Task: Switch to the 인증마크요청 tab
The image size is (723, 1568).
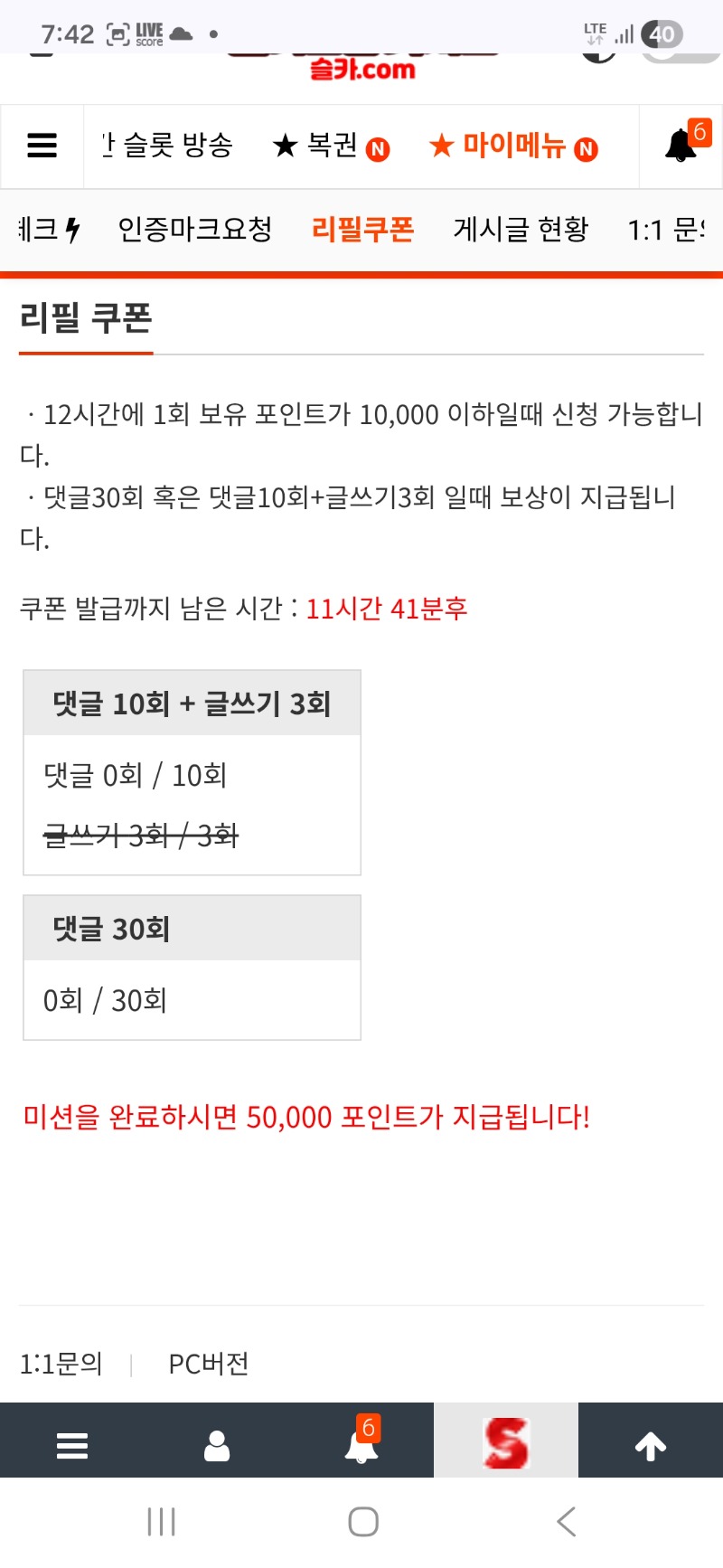Action: tap(195, 230)
